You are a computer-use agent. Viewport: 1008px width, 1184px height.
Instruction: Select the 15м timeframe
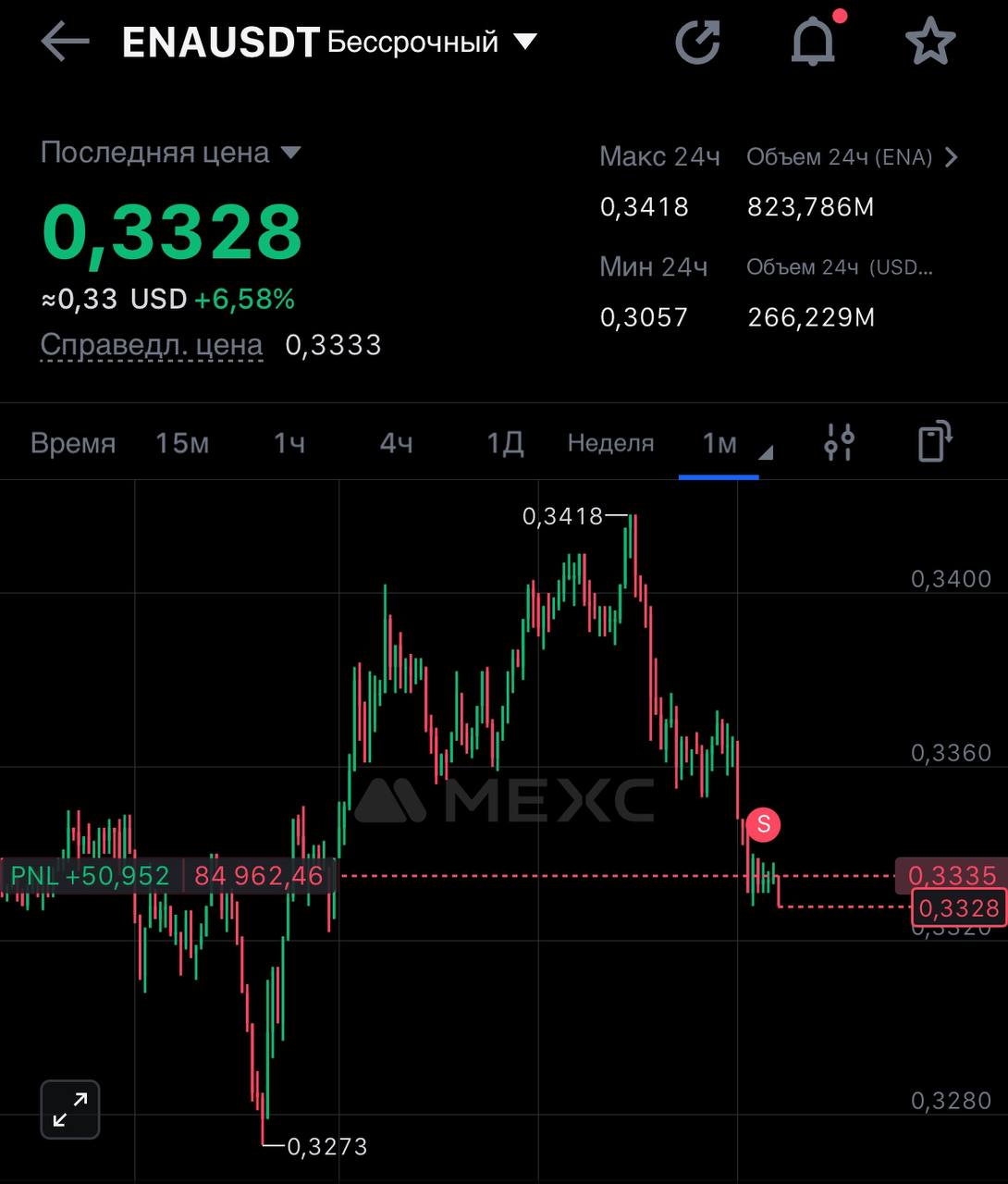point(182,443)
